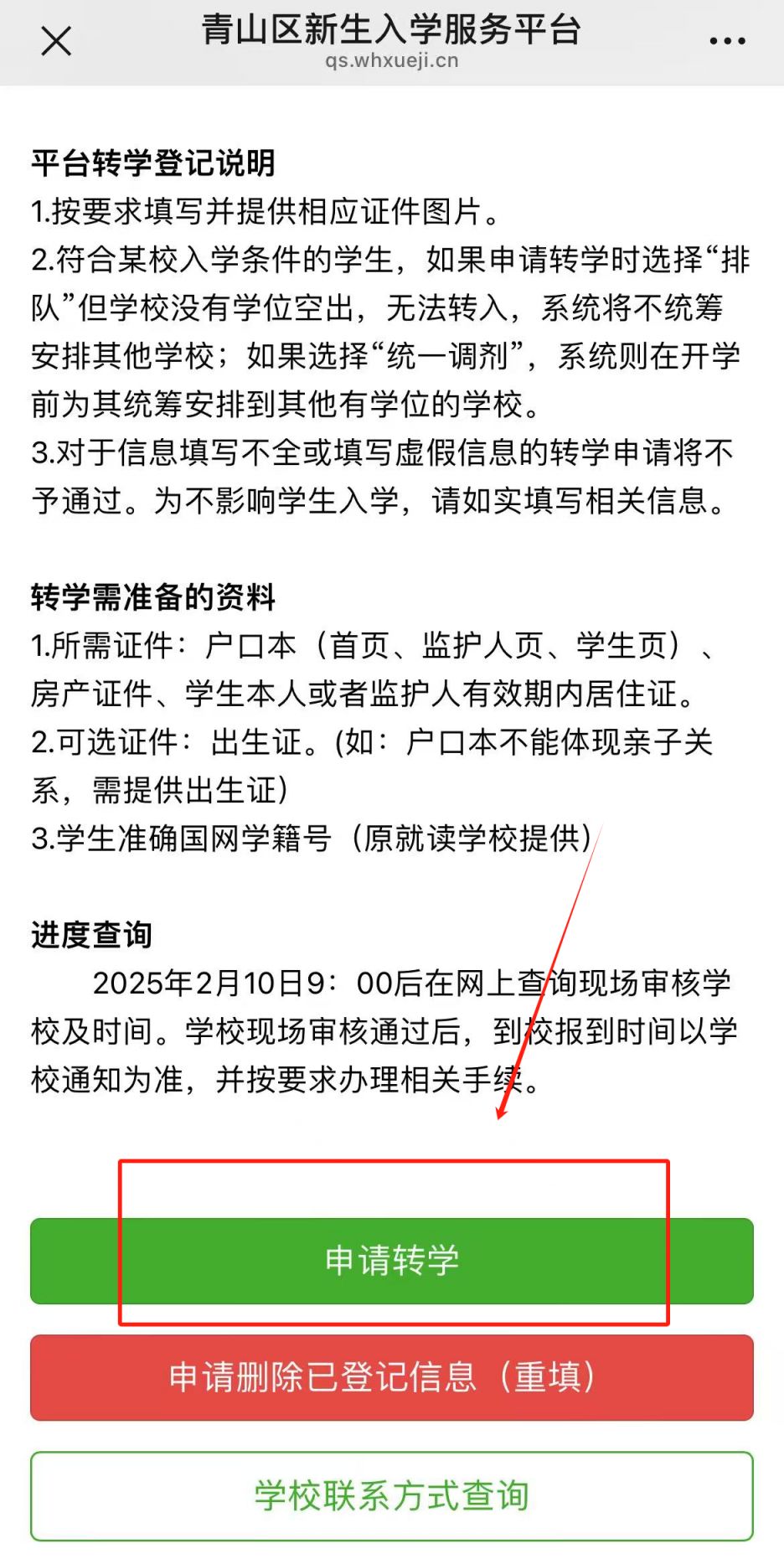Tap the green 申请转学 button

[x=392, y=1260]
